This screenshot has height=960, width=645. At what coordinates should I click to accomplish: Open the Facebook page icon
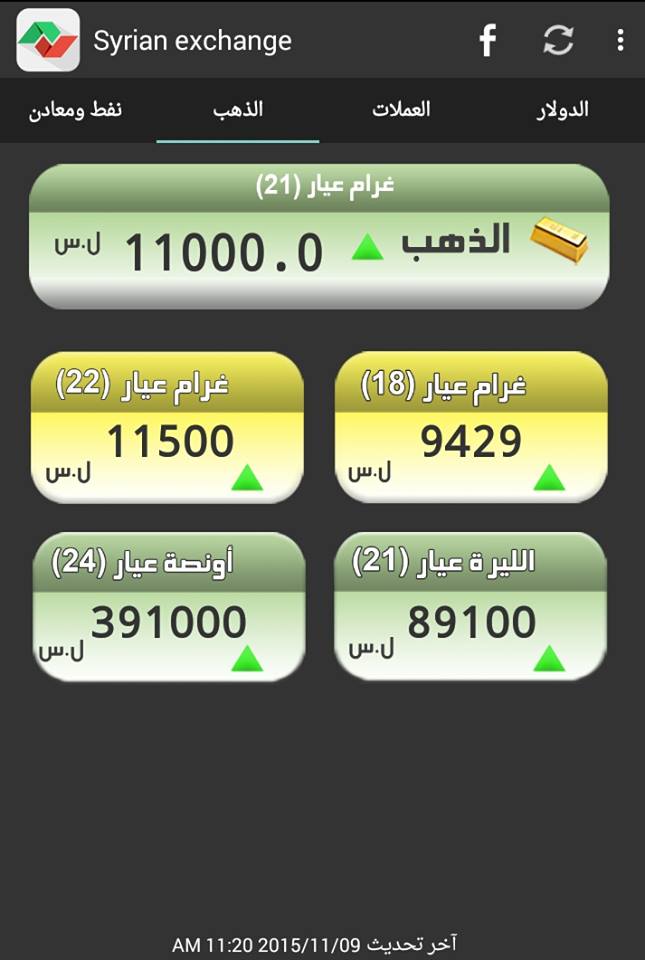(x=487, y=41)
